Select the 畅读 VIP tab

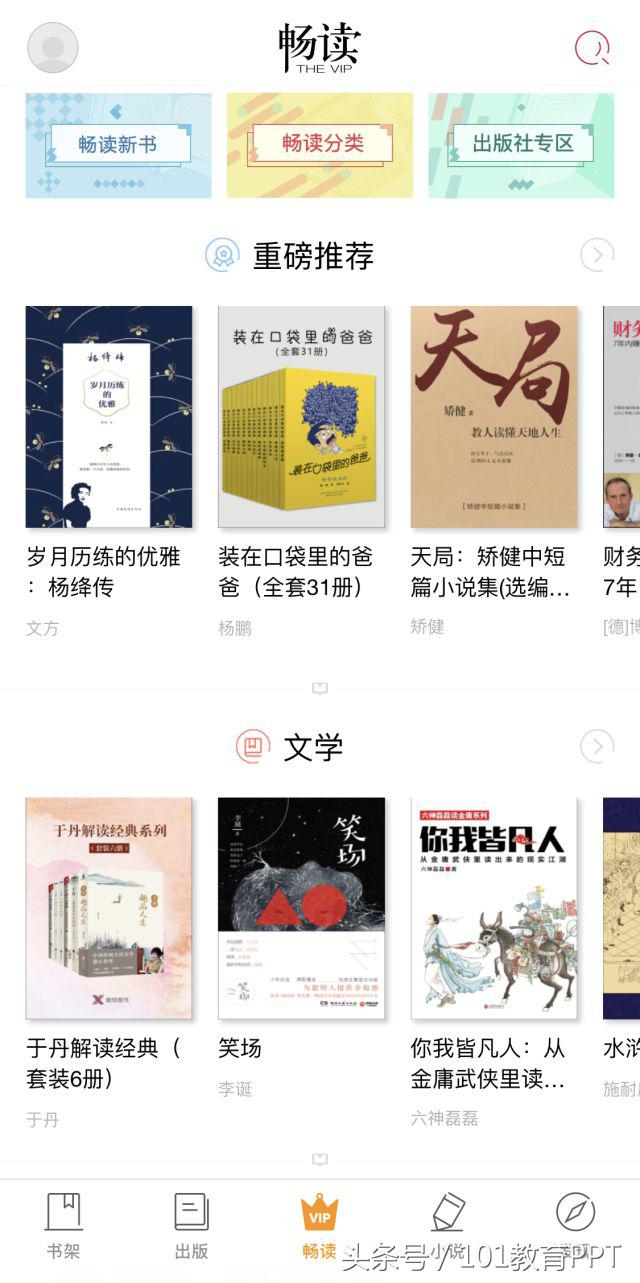[320, 1225]
